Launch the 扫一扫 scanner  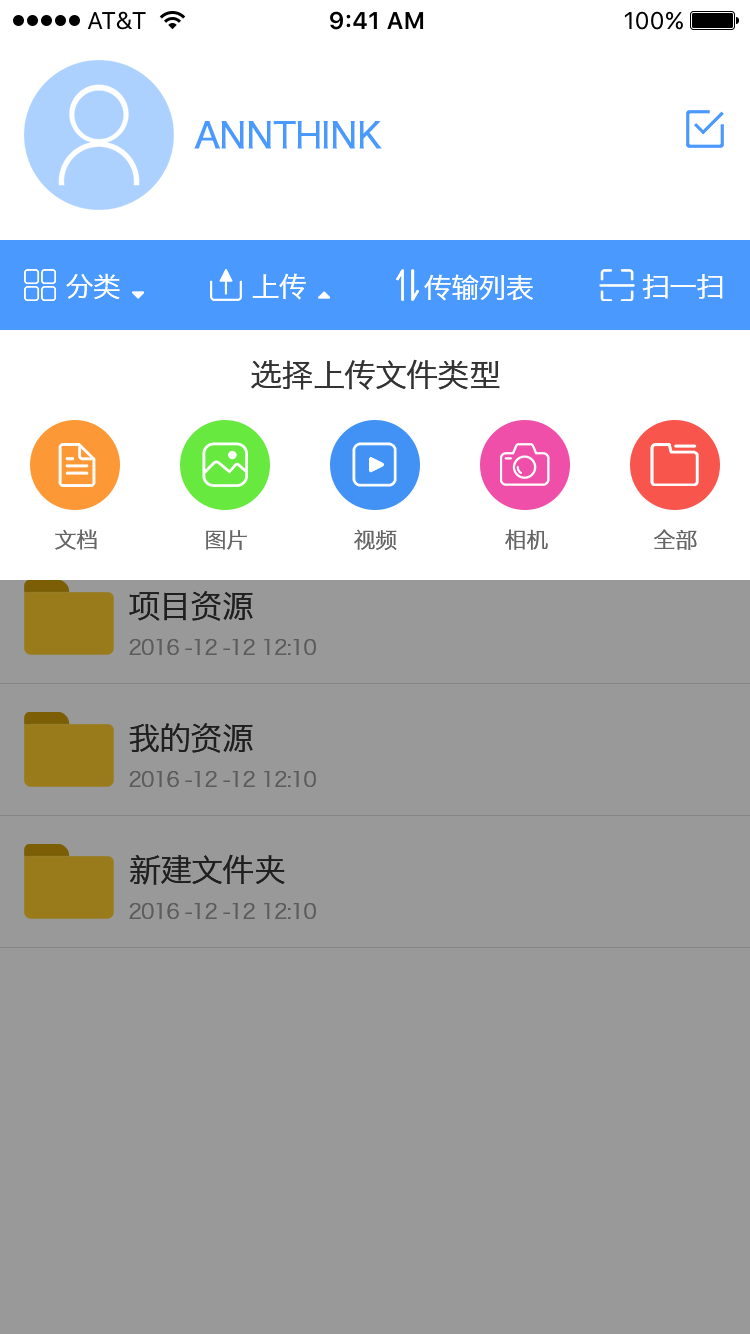[x=662, y=286]
